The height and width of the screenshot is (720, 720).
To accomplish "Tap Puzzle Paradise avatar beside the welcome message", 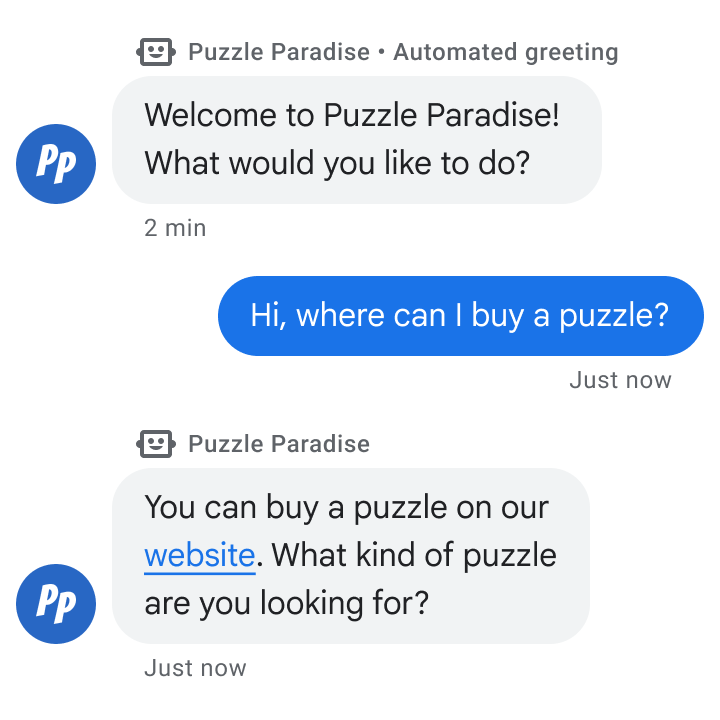I will point(57,164).
